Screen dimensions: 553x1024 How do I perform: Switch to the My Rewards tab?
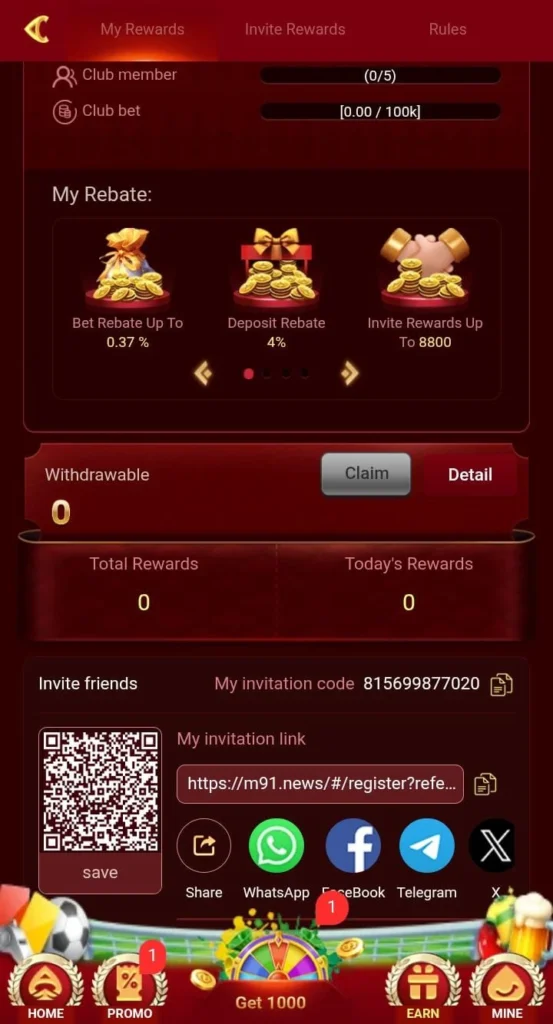[142, 29]
